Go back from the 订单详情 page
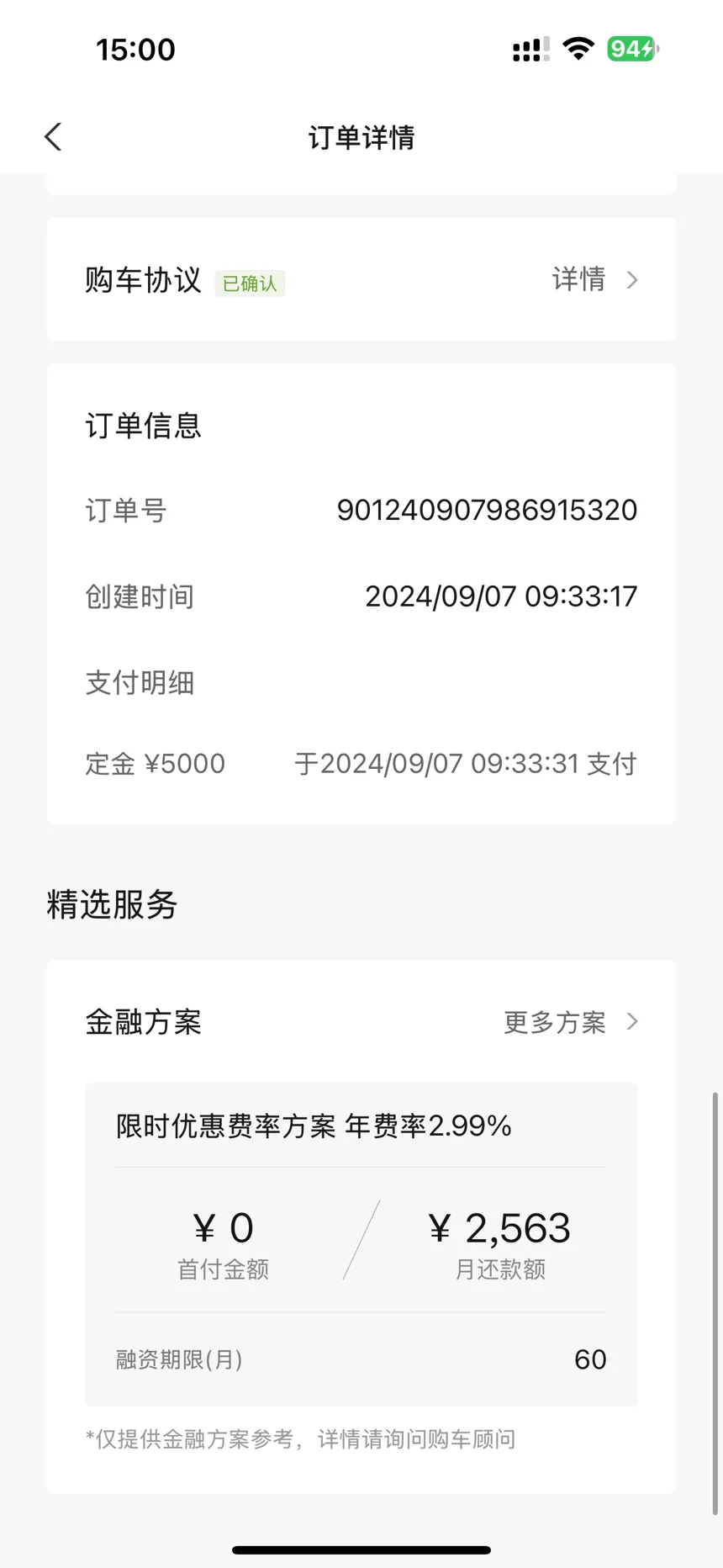 click(x=53, y=137)
